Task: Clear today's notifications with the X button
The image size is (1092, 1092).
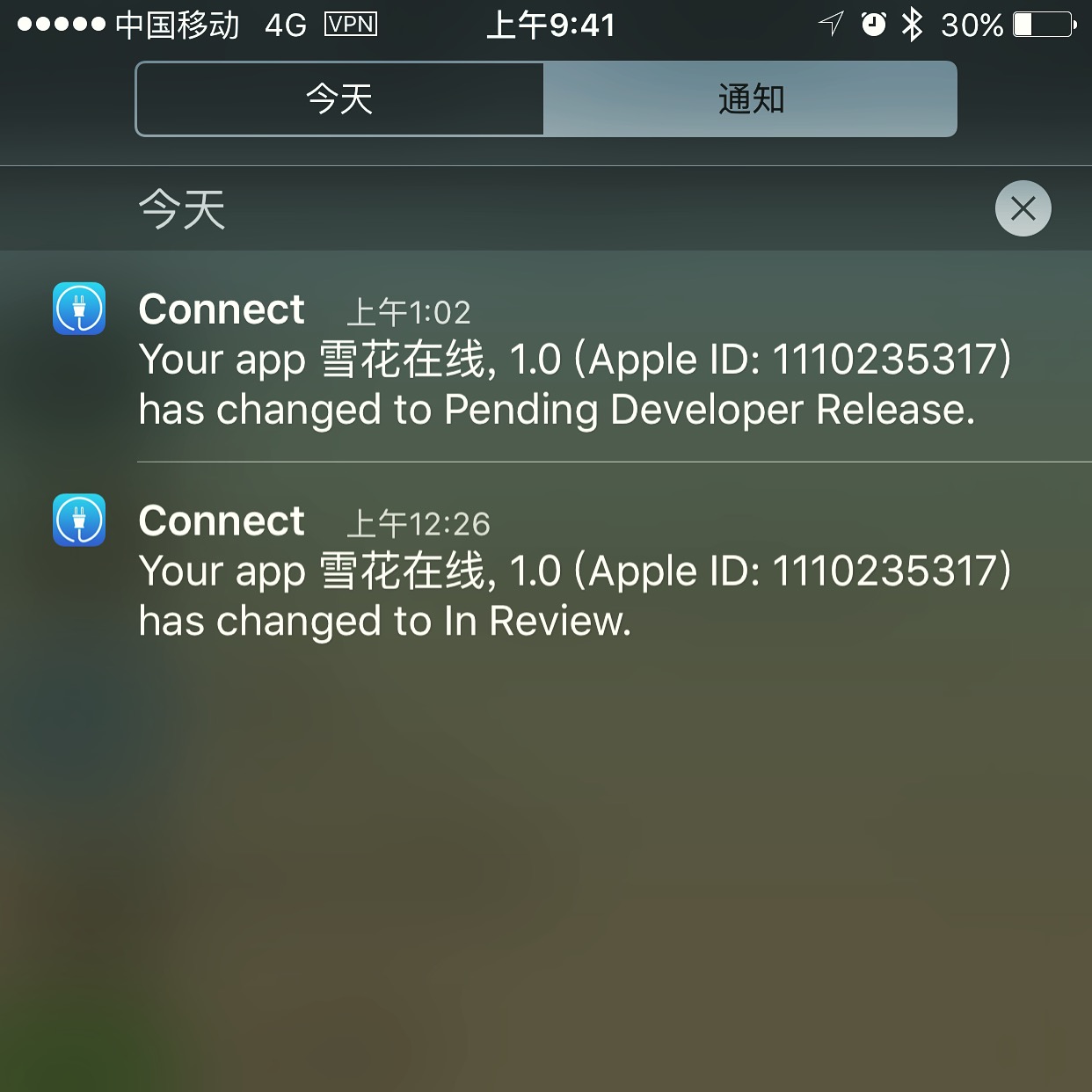Action: coord(1023,208)
